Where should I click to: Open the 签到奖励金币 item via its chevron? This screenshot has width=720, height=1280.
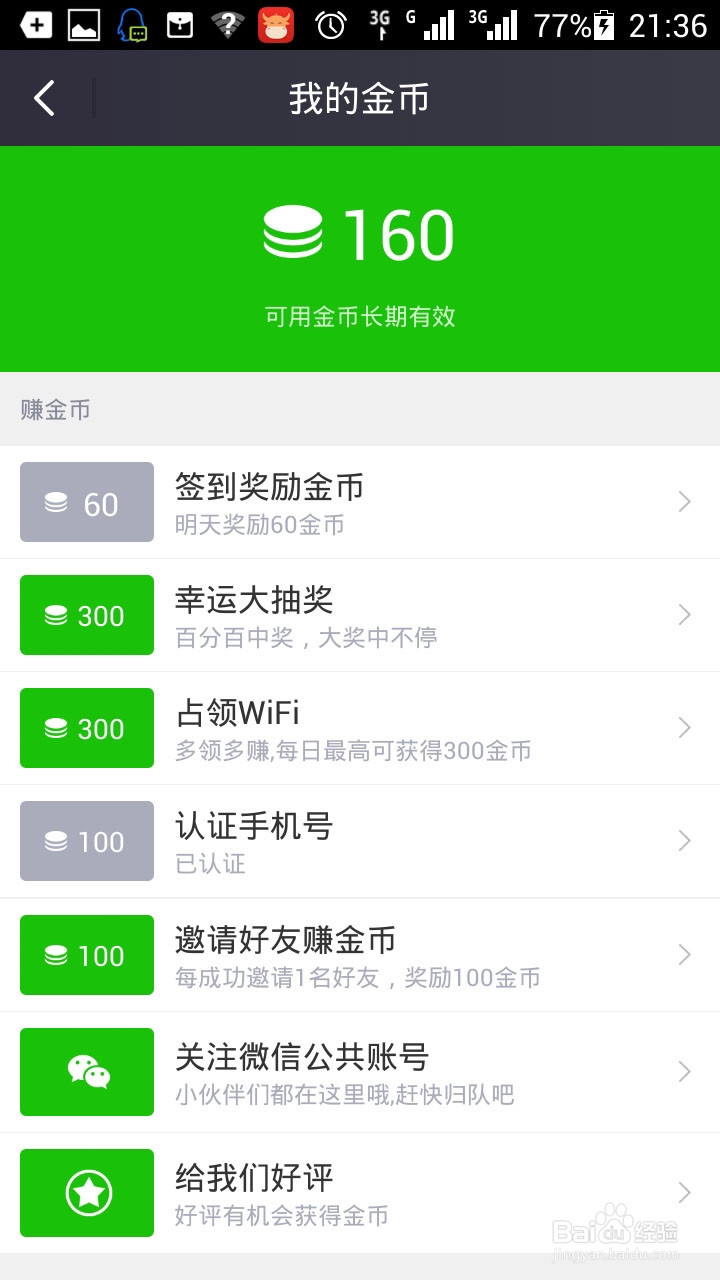point(683,501)
